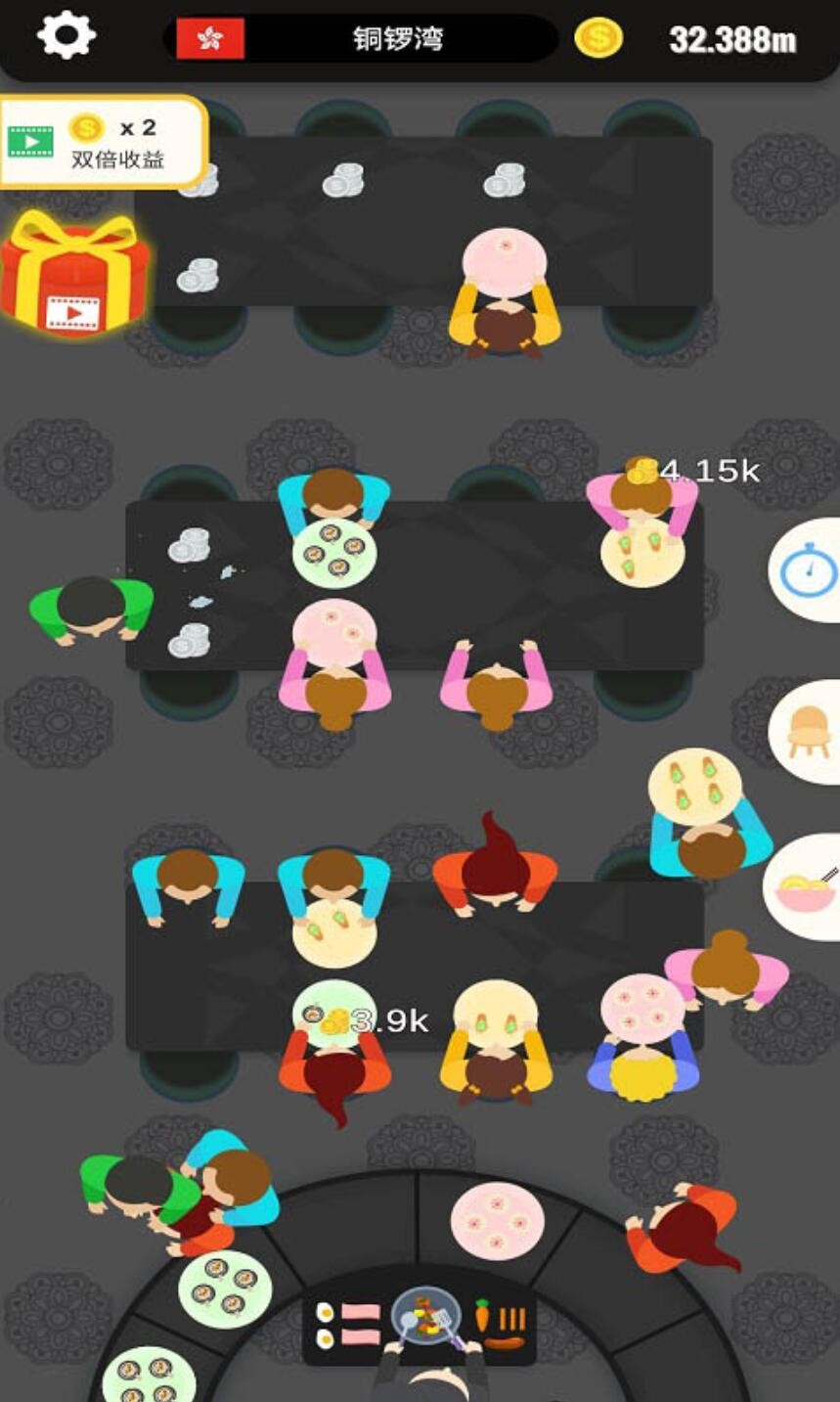Open the red gift box reward
The height and width of the screenshot is (1402, 840).
(x=73, y=274)
